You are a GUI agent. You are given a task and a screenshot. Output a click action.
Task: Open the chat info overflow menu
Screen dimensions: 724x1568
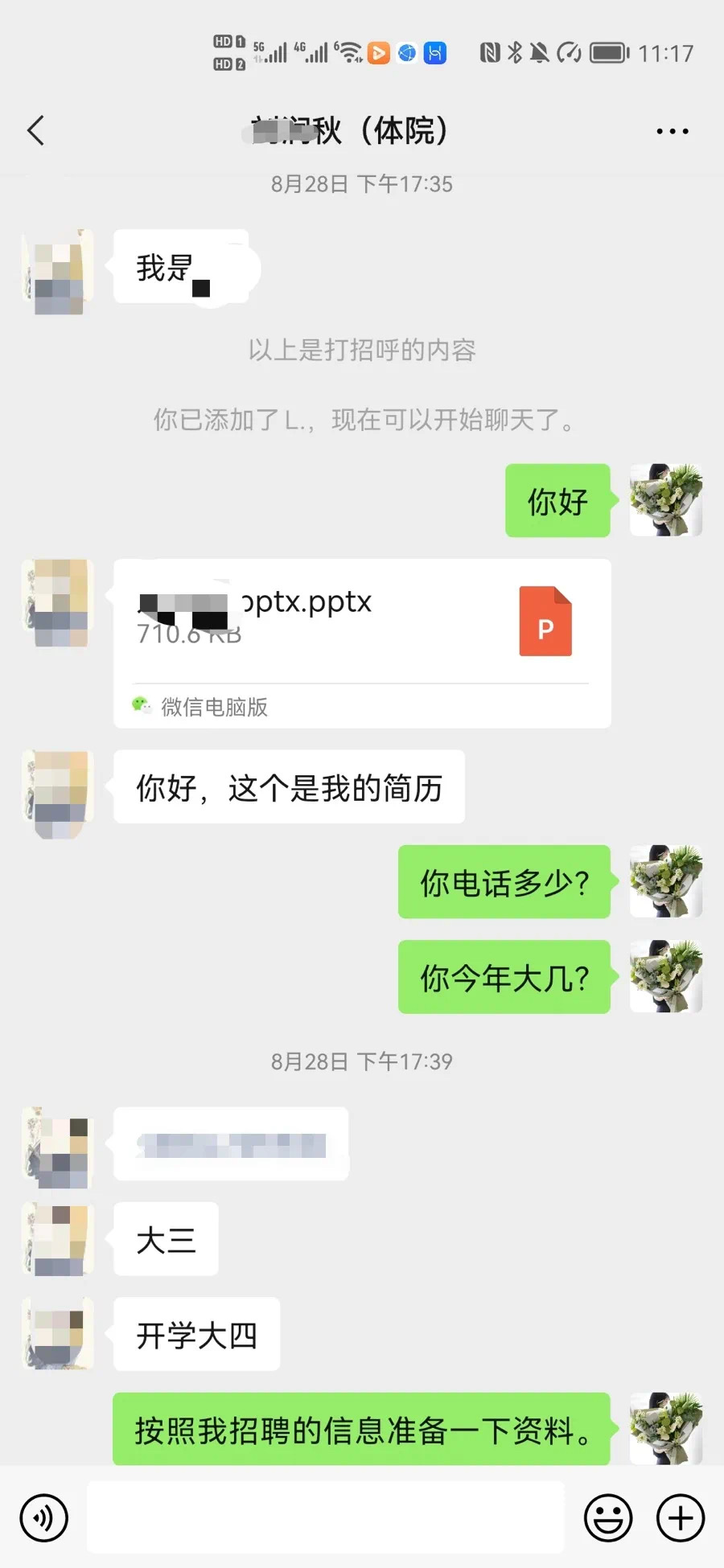click(672, 131)
